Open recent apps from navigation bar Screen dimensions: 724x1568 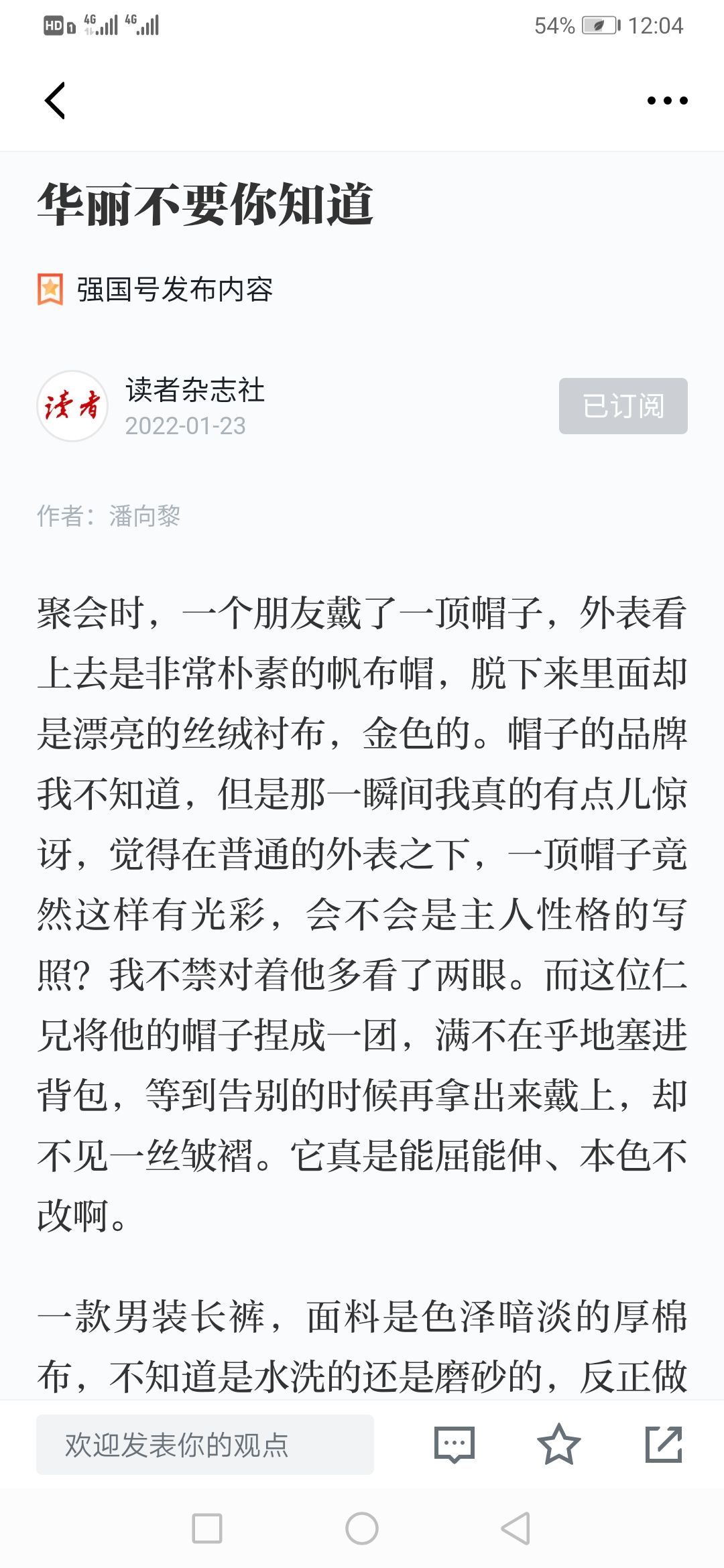207,1528
